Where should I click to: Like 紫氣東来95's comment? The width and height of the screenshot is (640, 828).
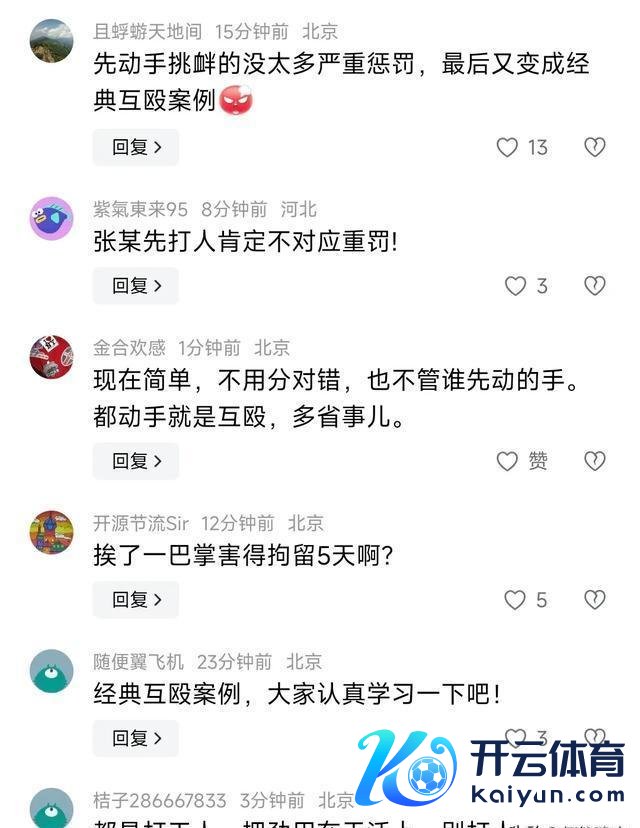[x=515, y=286]
